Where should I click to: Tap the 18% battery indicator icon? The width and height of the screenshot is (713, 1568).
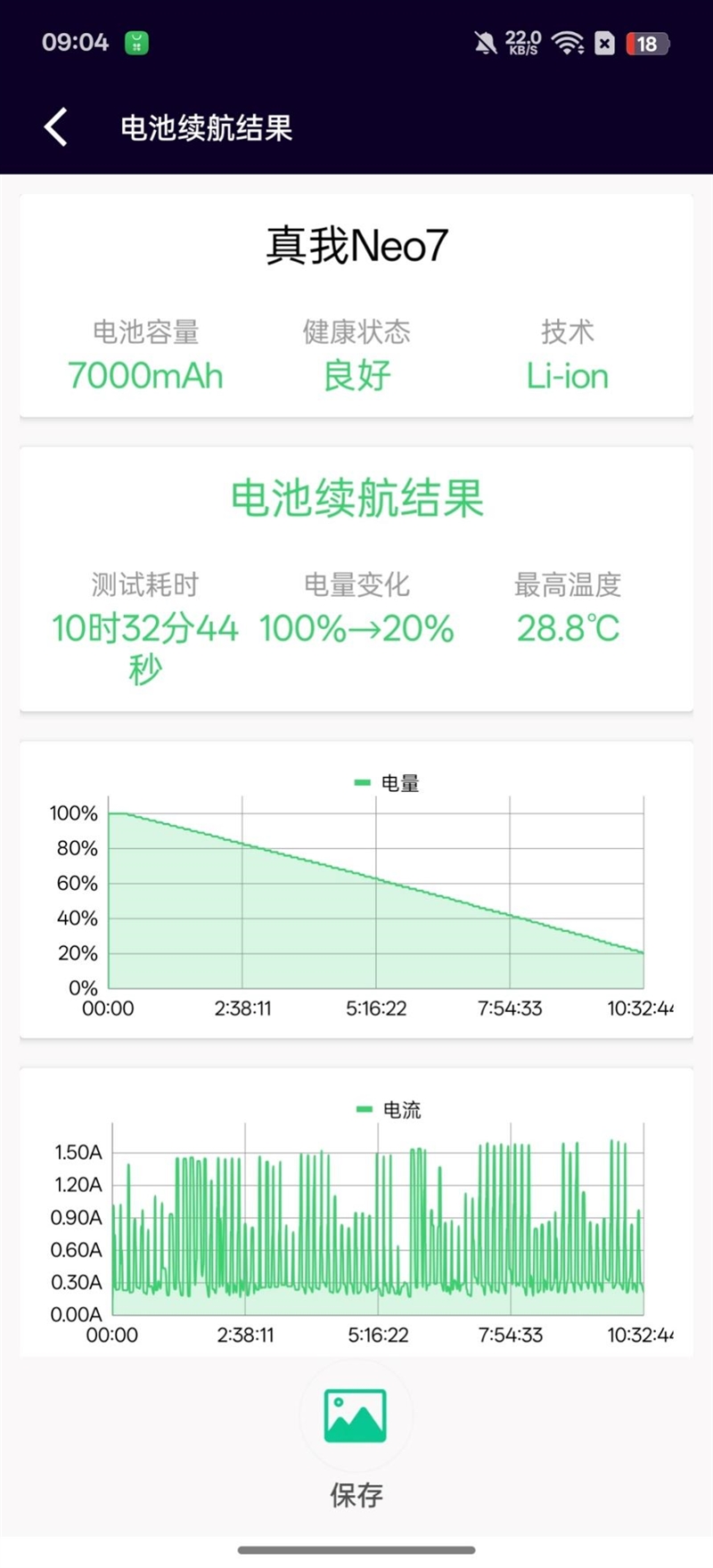tap(646, 43)
